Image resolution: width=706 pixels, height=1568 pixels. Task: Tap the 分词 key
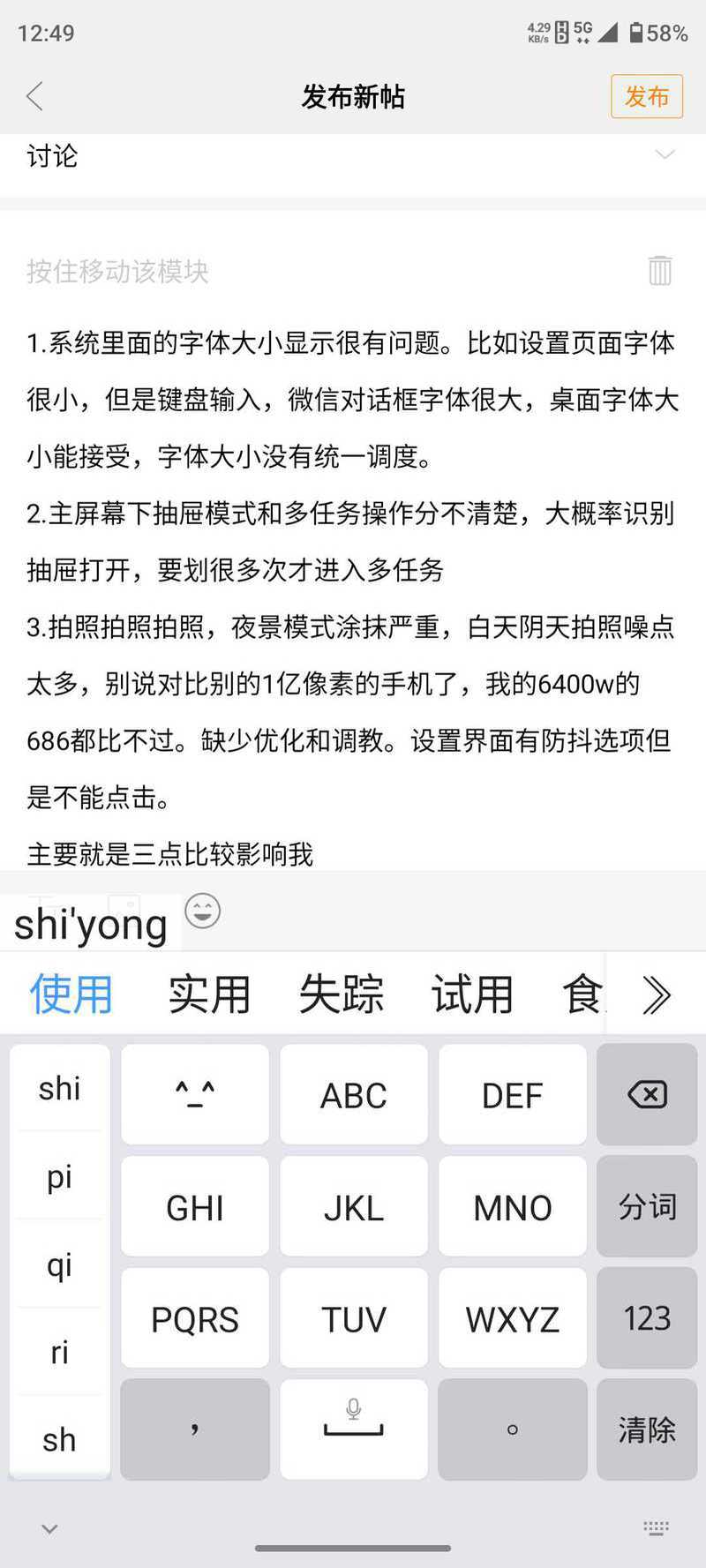tap(647, 1206)
